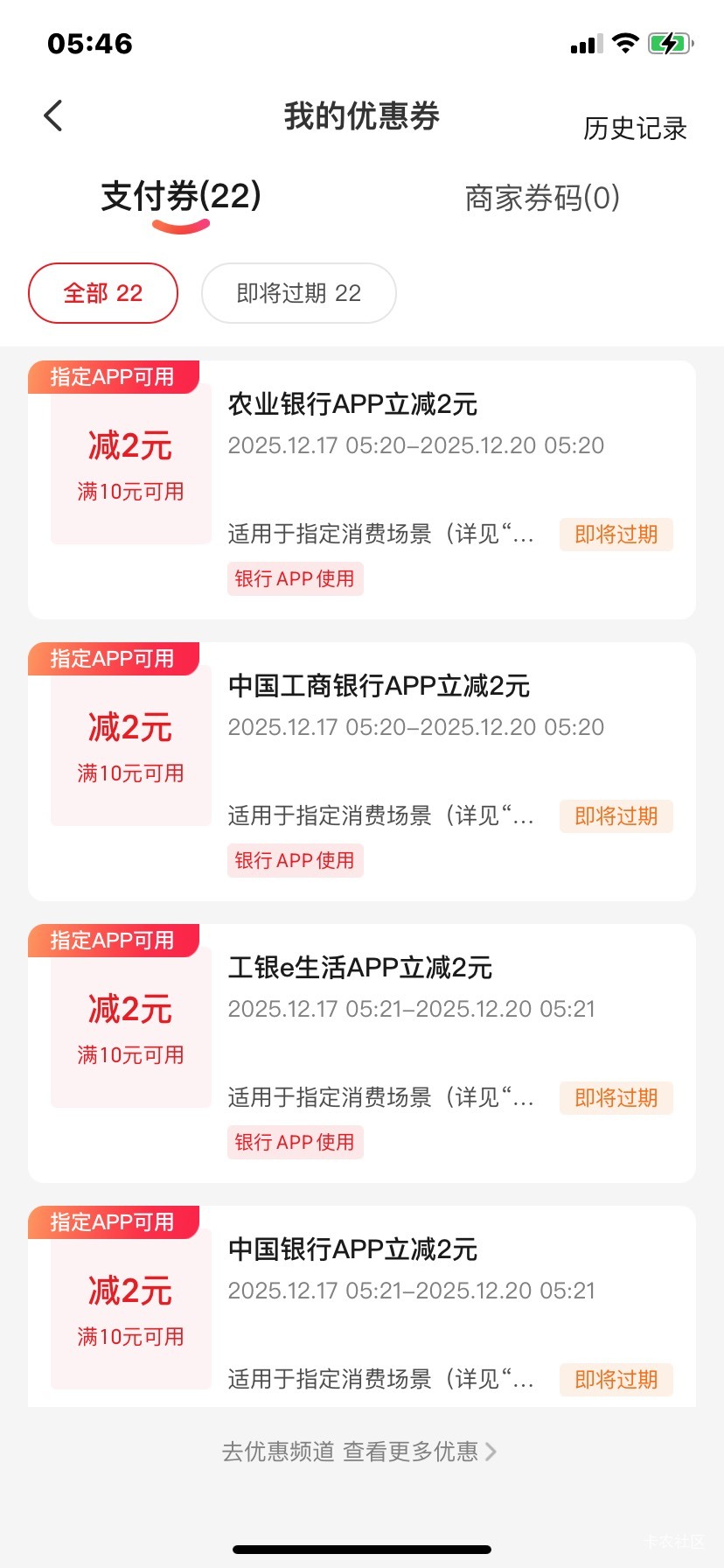Select the 支付券(22) tab
724x1568 pixels.
tap(181, 197)
